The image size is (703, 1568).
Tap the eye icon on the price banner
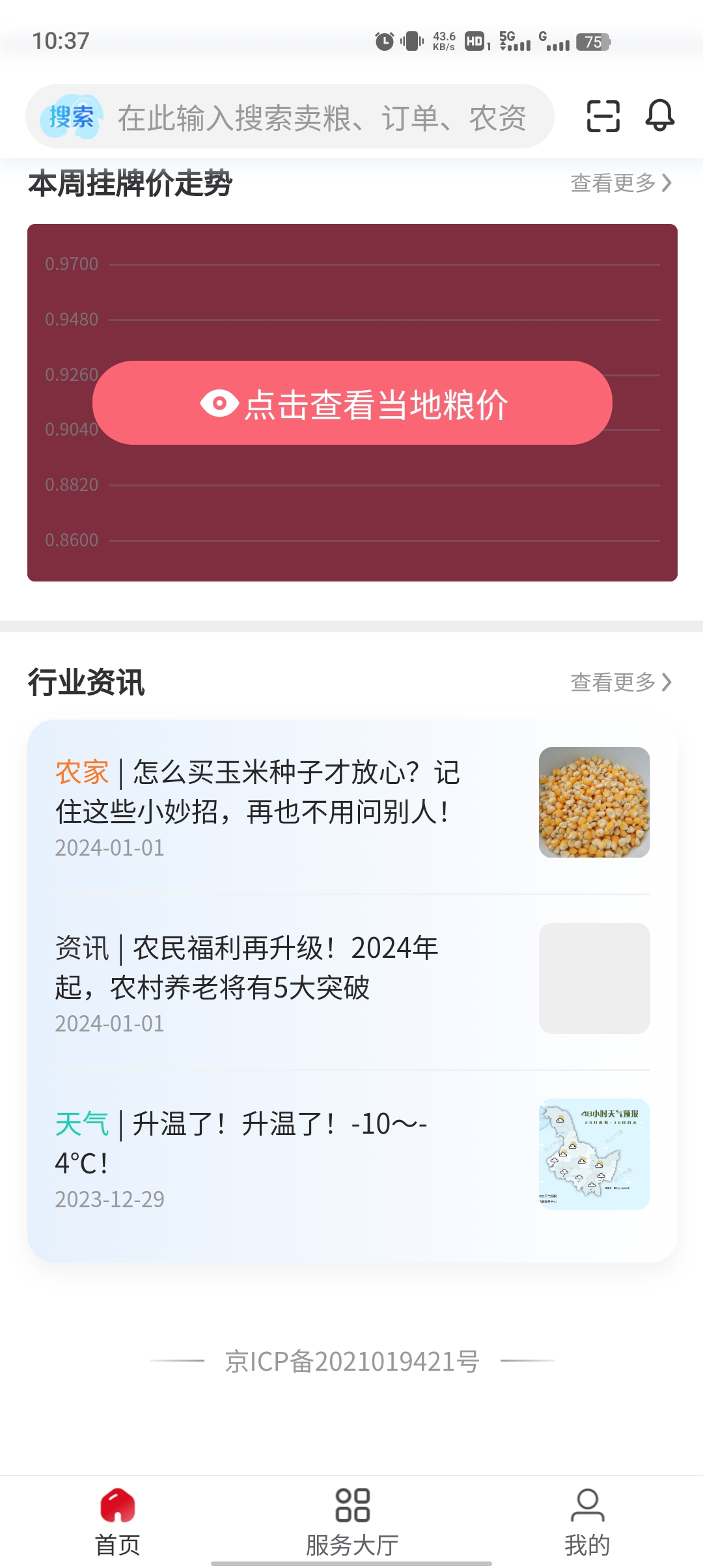[219, 404]
